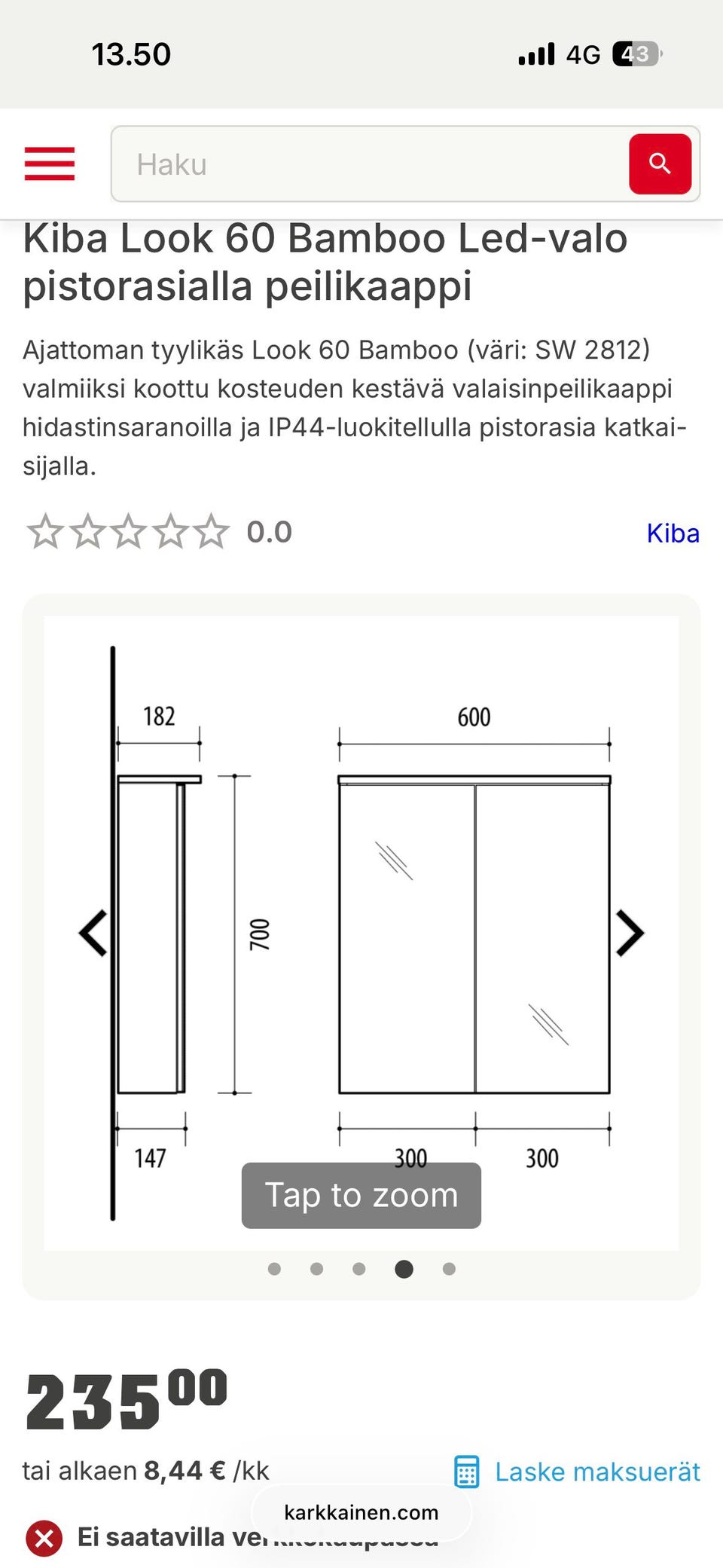Expand the product image via Tap to zoom
723x1568 pixels.
point(361,1195)
